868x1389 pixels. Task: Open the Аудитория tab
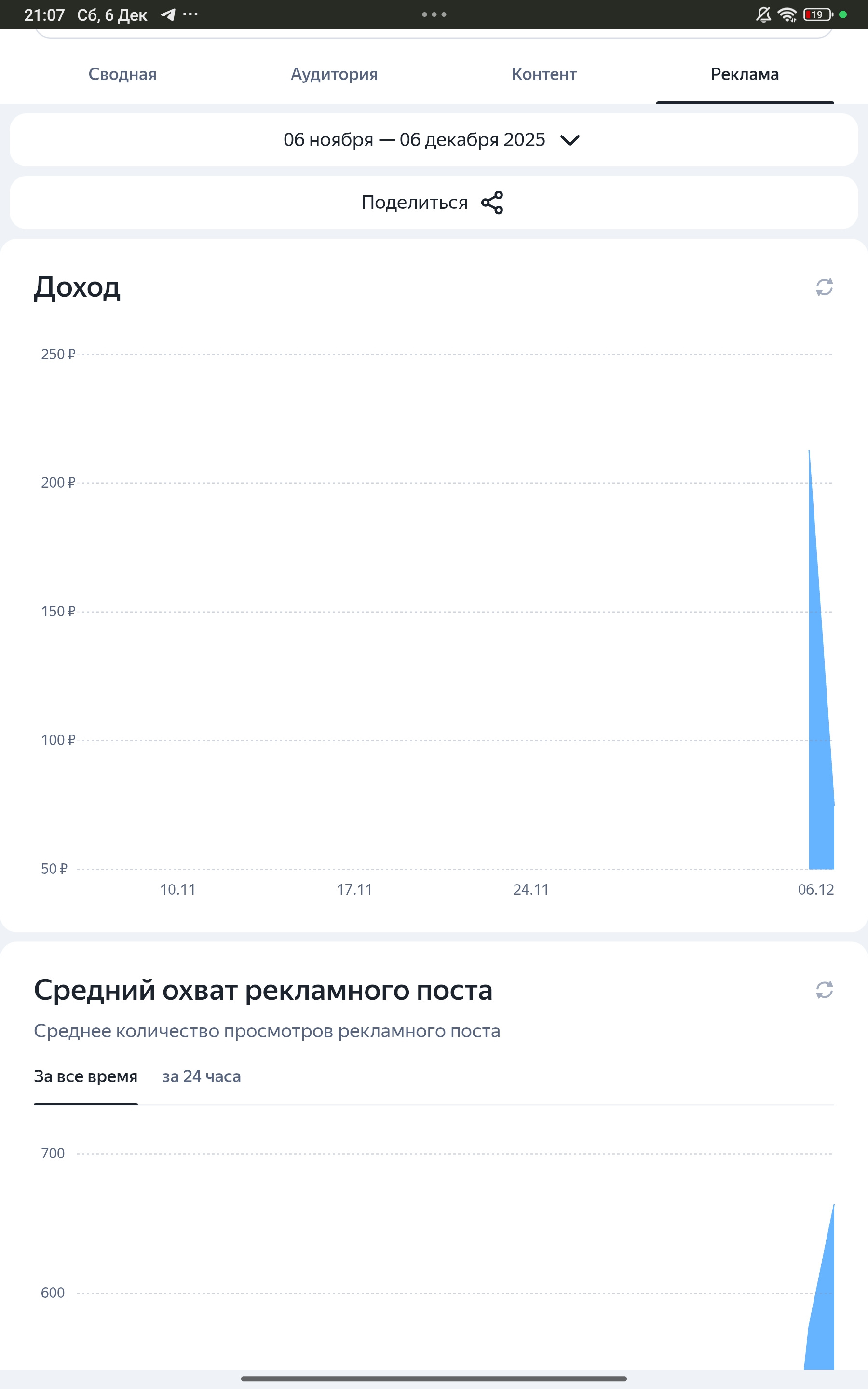click(x=334, y=75)
